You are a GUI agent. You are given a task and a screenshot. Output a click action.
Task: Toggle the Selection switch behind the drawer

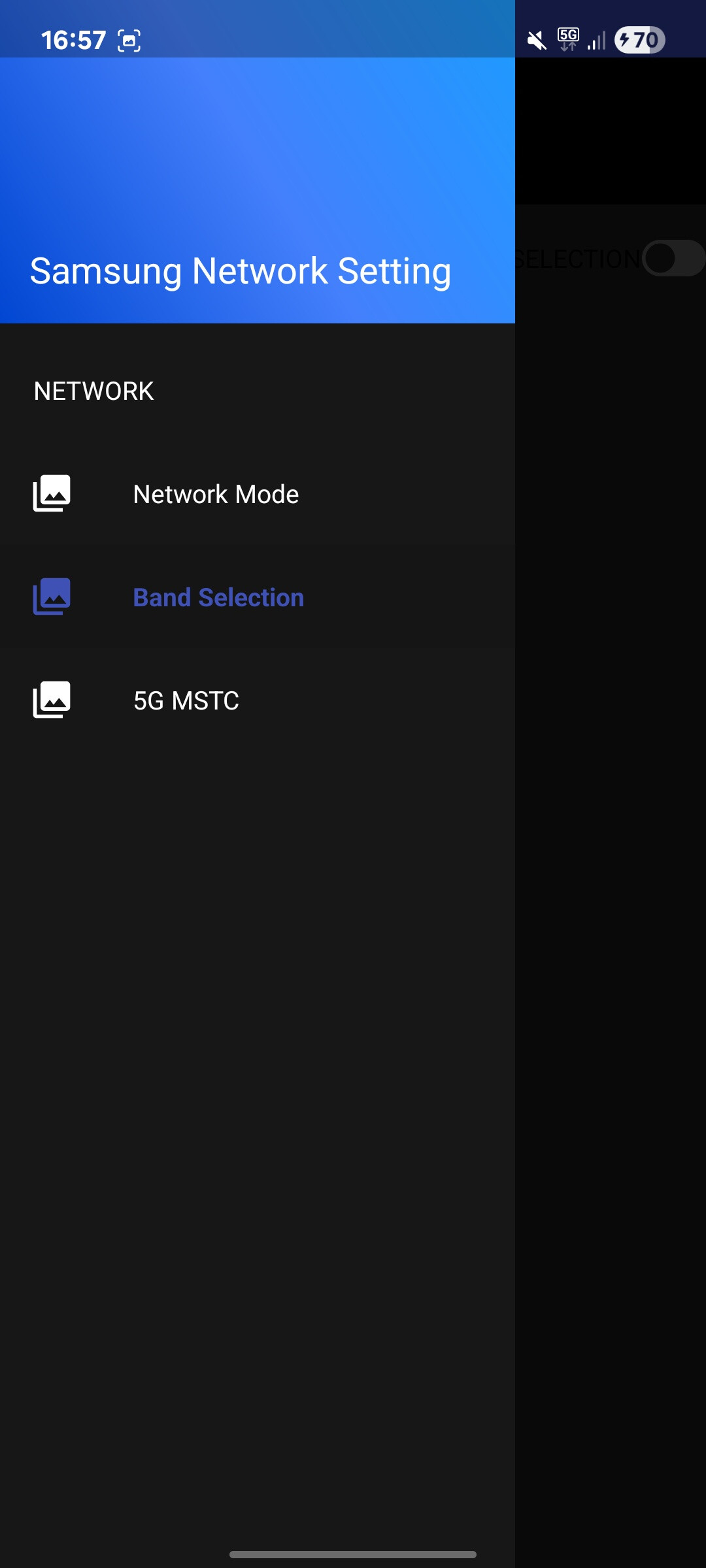coord(673,259)
